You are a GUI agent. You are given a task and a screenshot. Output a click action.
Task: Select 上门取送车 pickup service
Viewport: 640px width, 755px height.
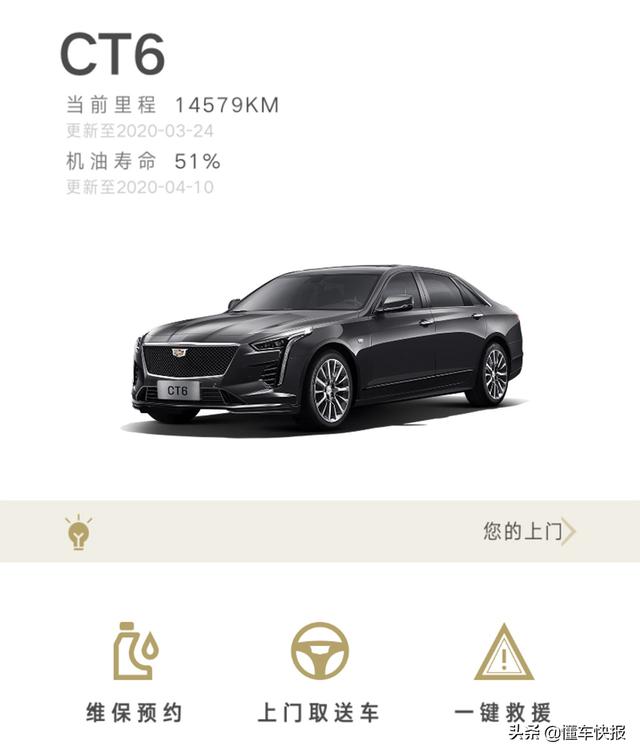pos(319,670)
